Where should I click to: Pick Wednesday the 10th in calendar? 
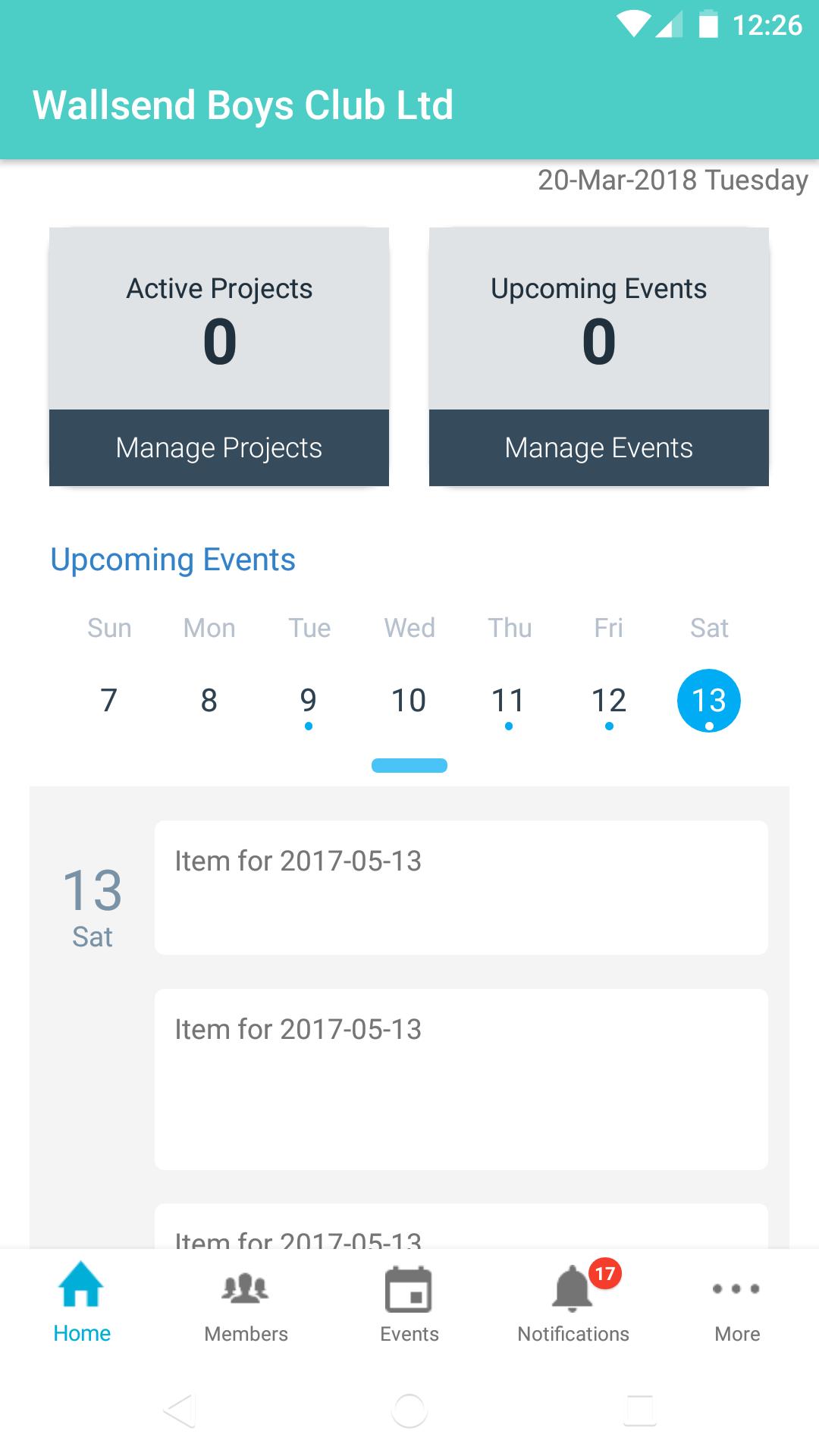pos(409,700)
